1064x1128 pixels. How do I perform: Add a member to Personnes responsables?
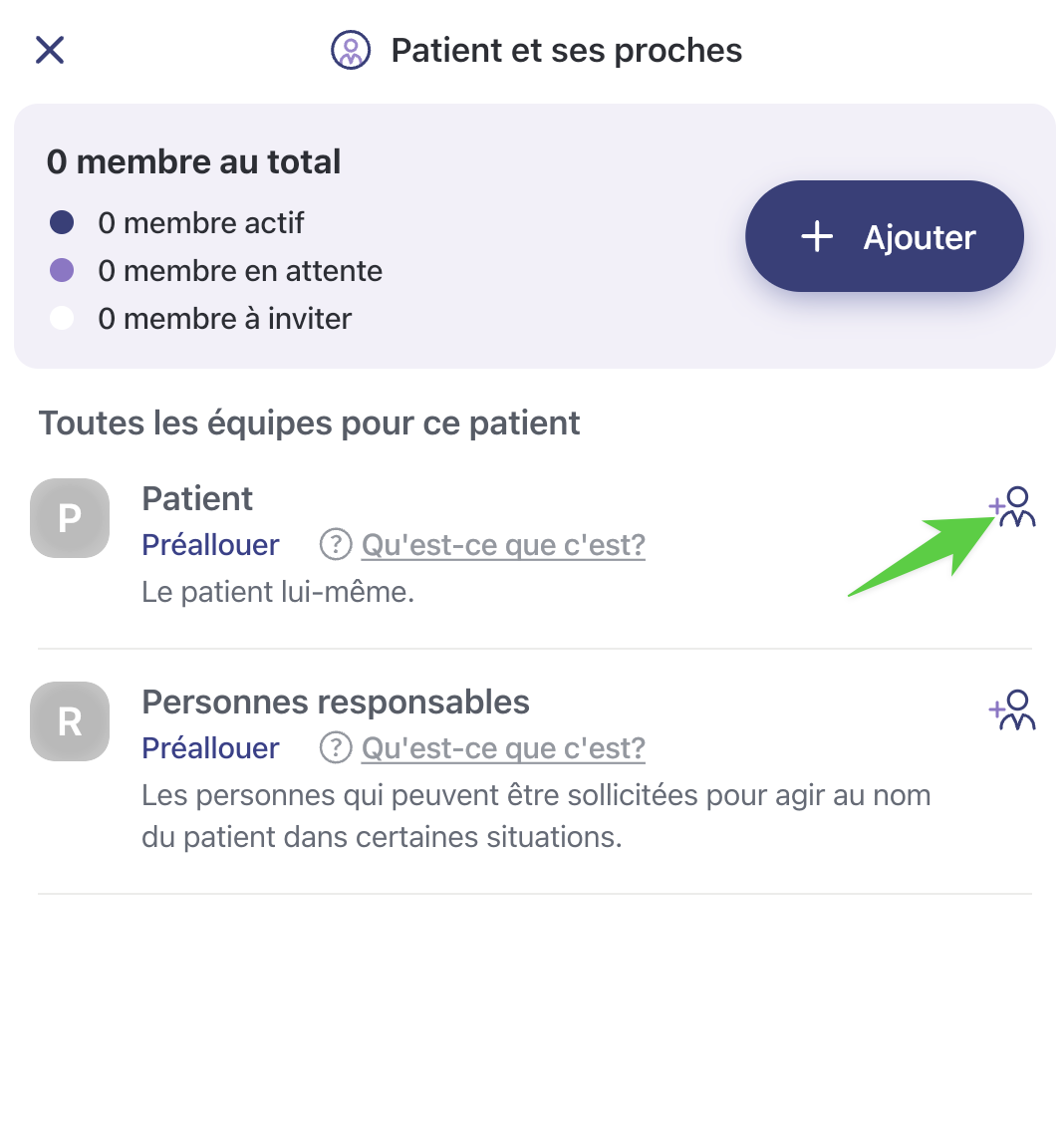[1013, 710]
